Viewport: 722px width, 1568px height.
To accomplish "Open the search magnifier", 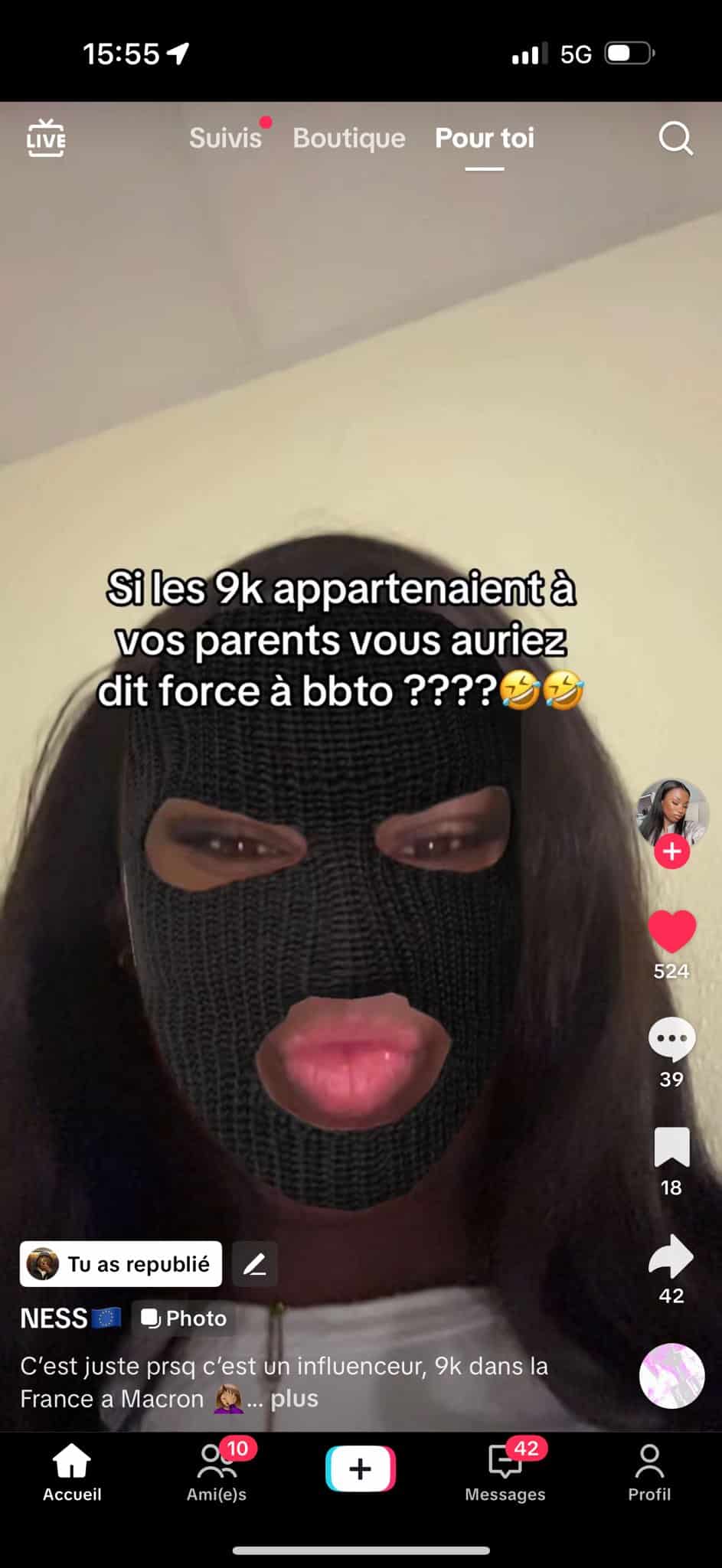I will [x=675, y=139].
